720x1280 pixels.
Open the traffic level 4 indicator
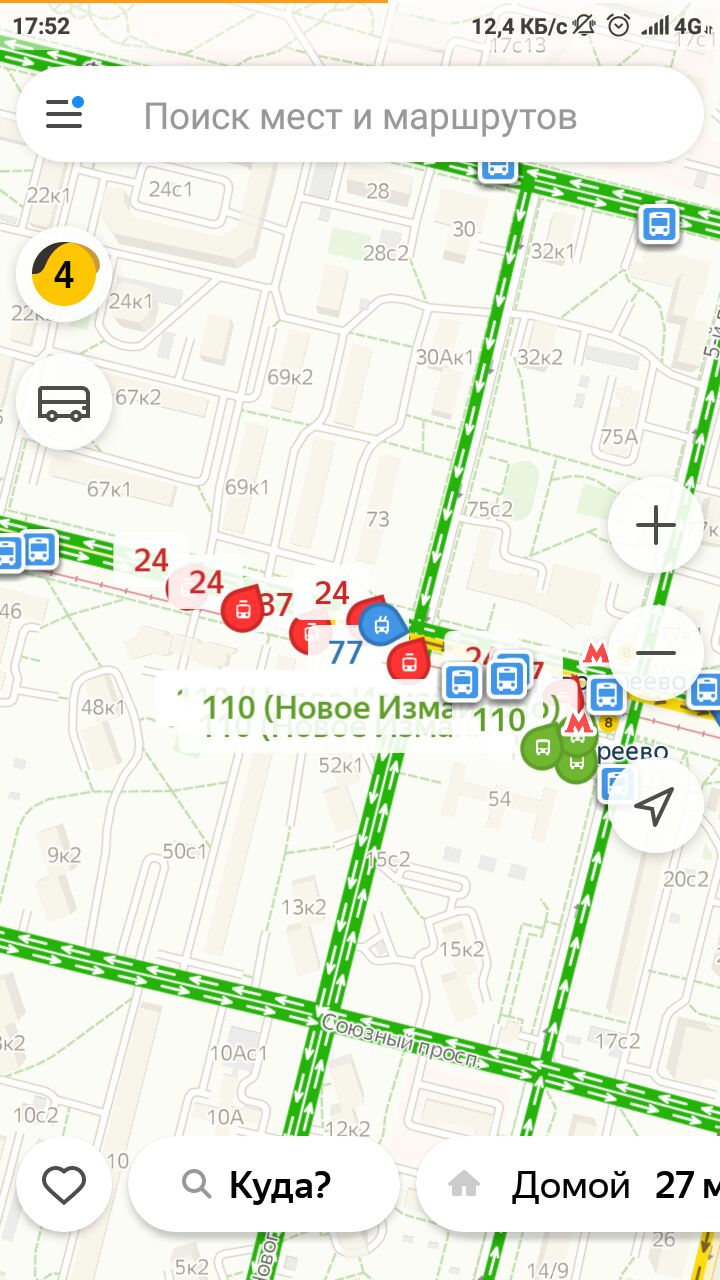pyautogui.click(x=64, y=274)
